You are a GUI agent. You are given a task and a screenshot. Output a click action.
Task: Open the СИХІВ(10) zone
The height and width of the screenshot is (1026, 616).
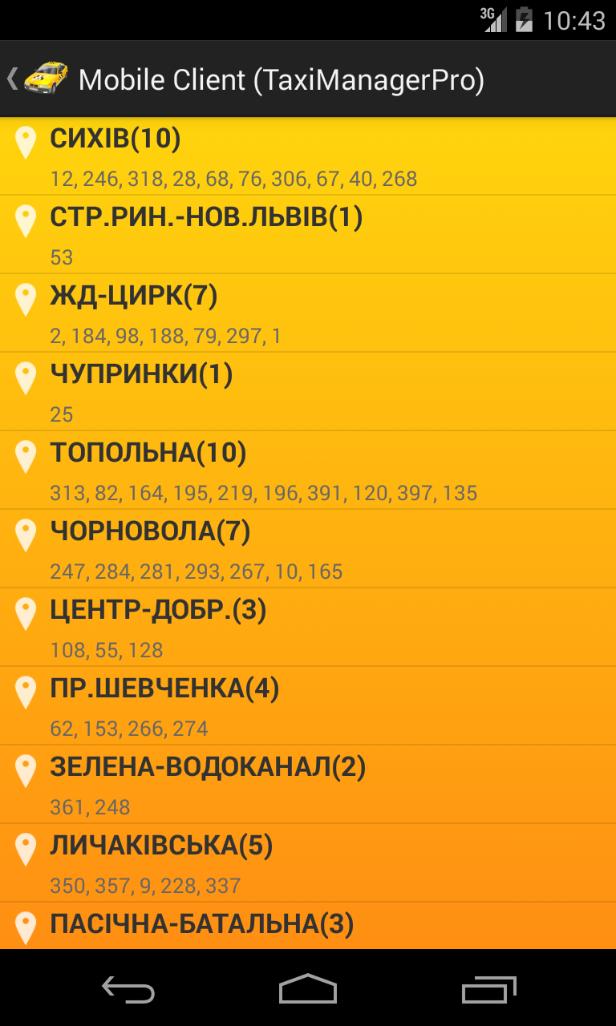tap(308, 156)
